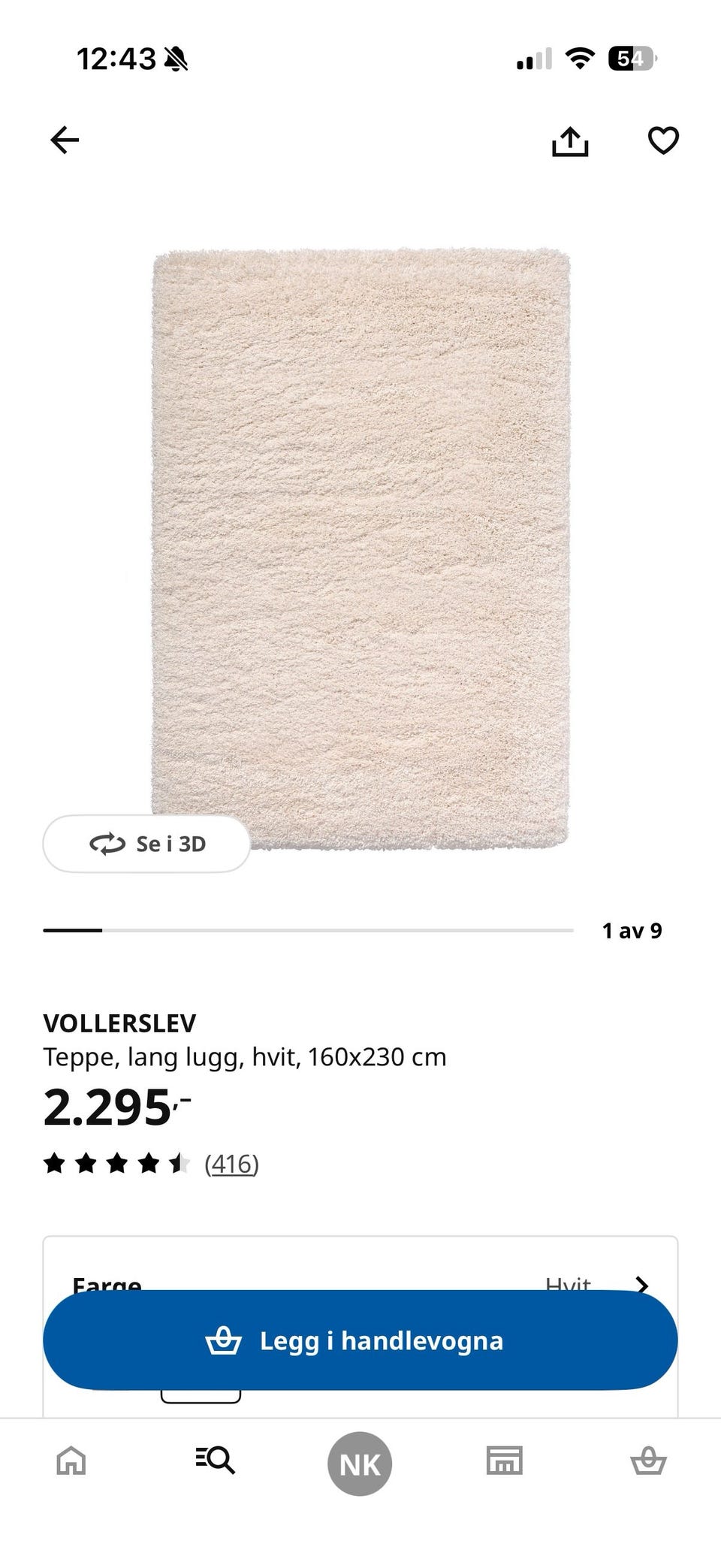The image size is (721, 1568).
Task: Open the Home tab in bottom navigation
Action: pyautogui.click(x=71, y=1461)
